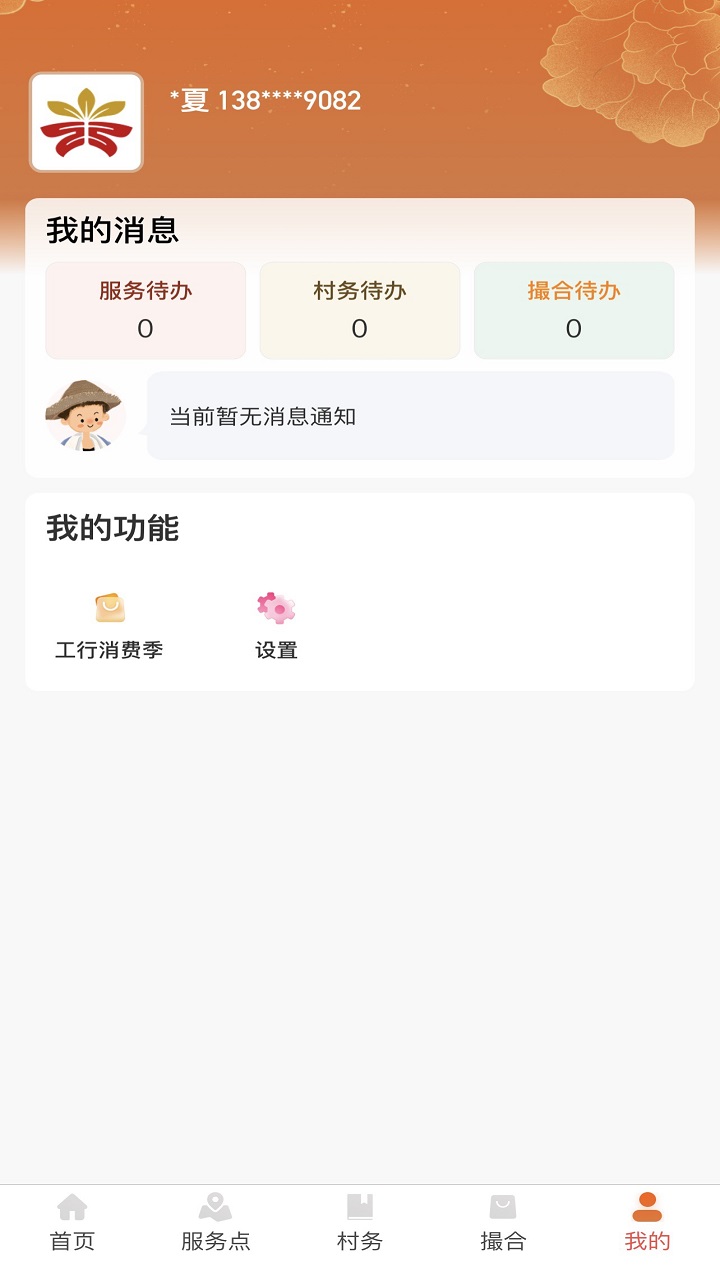Select the 首页 home icon
Viewport: 720px width, 1280px height.
(71, 1205)
